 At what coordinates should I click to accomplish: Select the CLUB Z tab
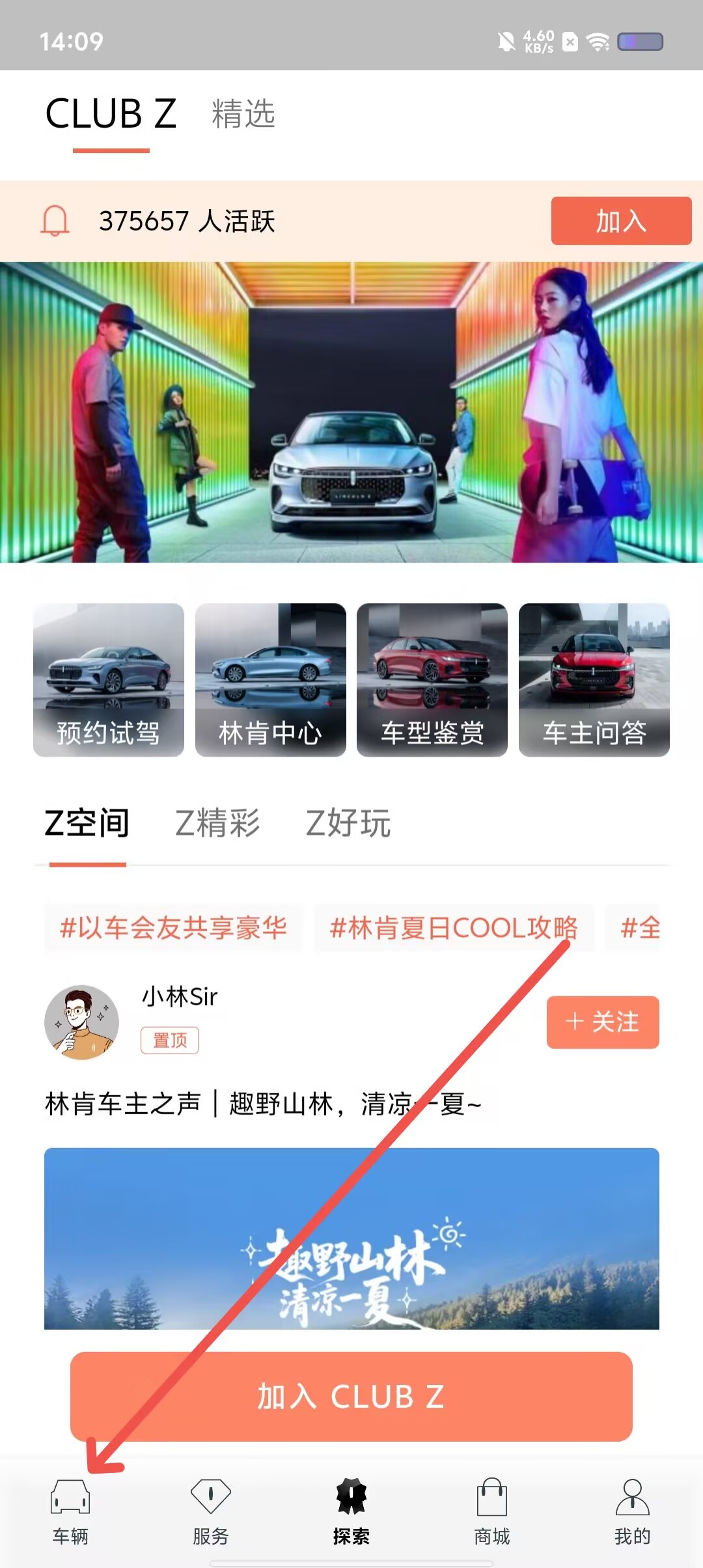tap(111, 114)
